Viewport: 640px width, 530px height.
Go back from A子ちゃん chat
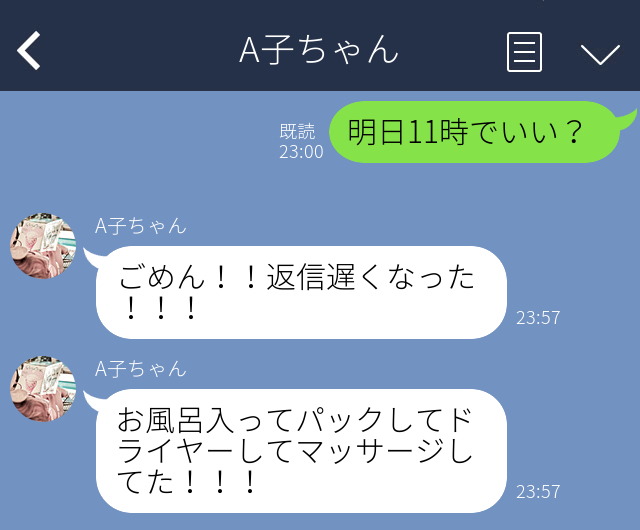coord(30,50)
